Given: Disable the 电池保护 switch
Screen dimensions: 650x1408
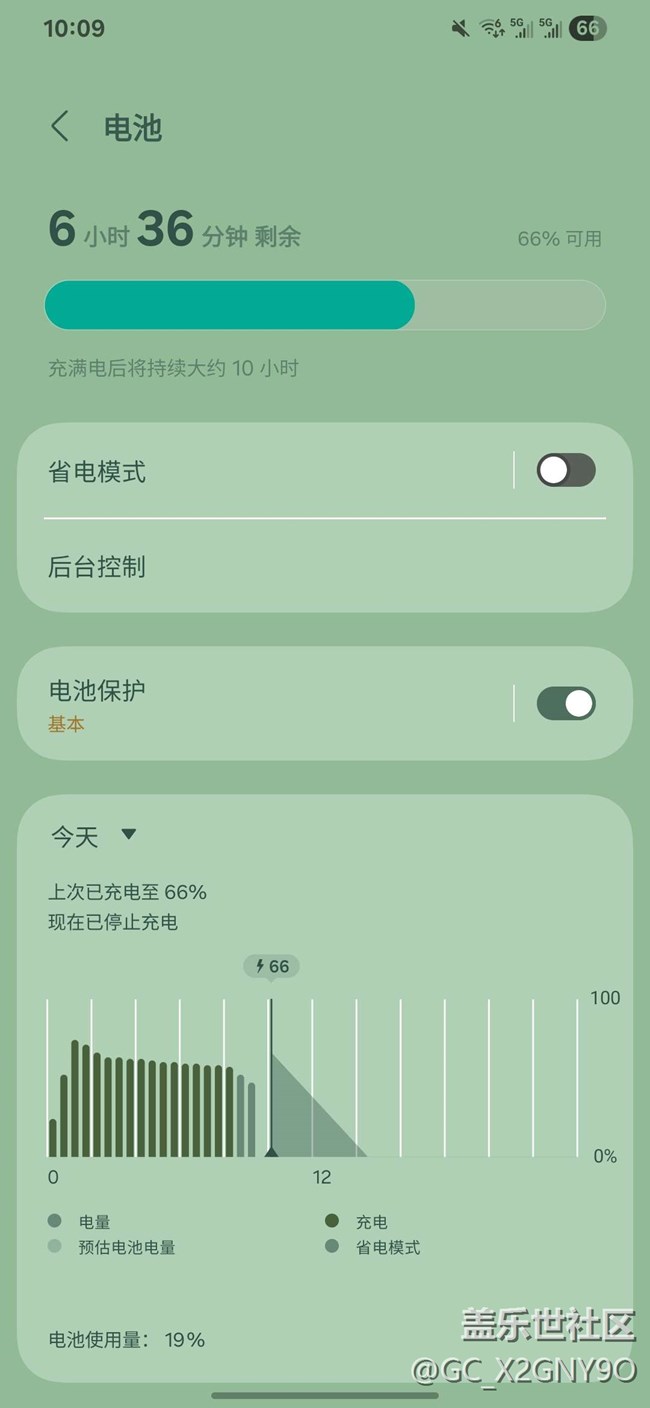Looking at the screenshot, I should click(565, 703).
